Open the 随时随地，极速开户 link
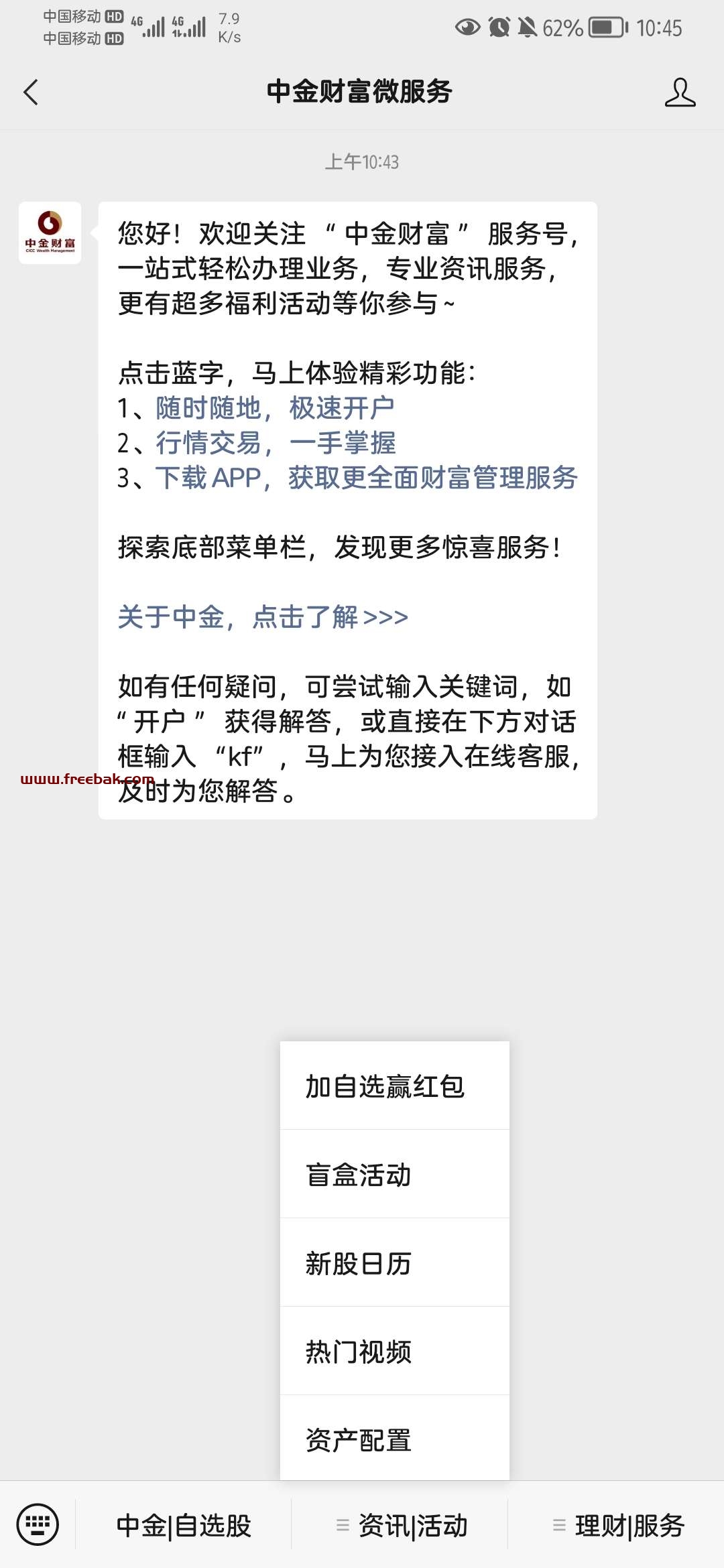The image size is (724, 1568). 275,408
